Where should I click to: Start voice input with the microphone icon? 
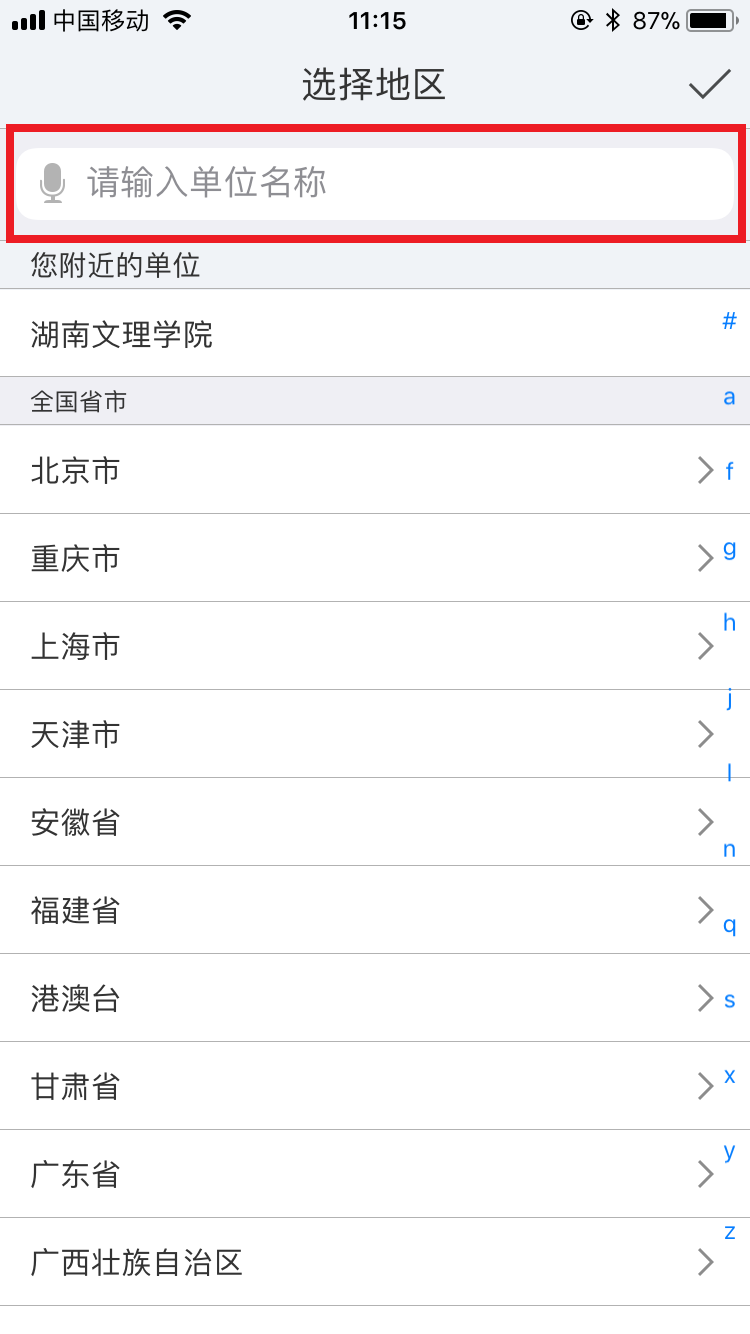coord(52,184)
